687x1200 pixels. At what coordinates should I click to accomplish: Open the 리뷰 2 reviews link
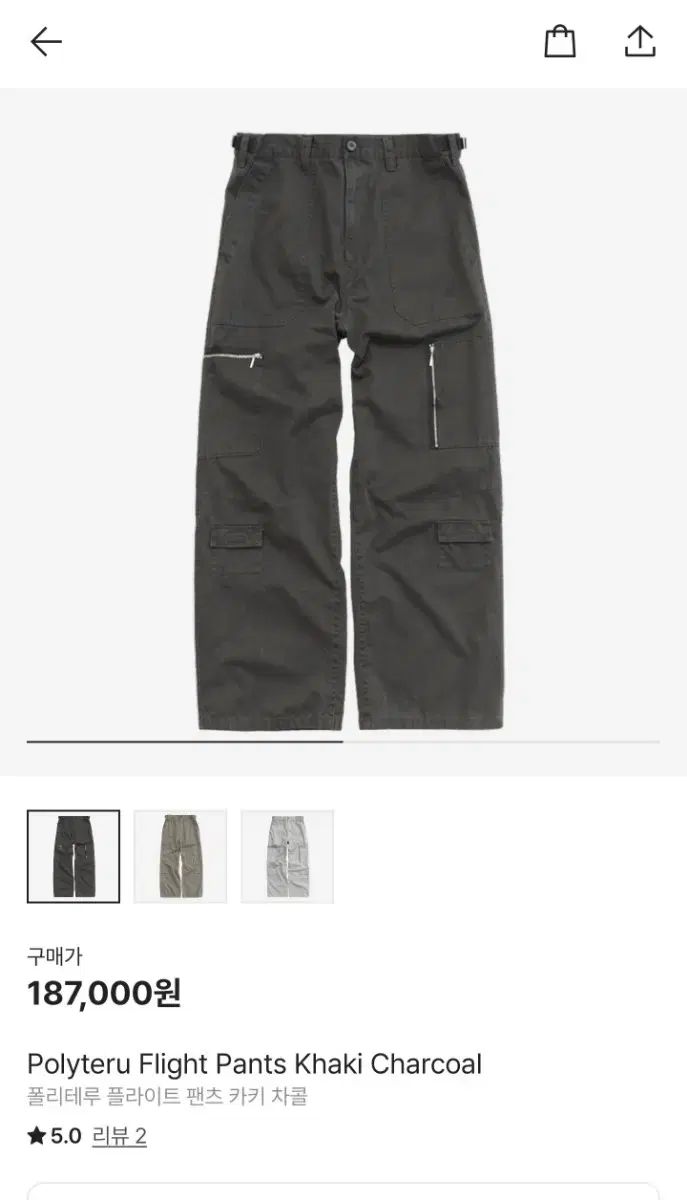(119, 1136)
